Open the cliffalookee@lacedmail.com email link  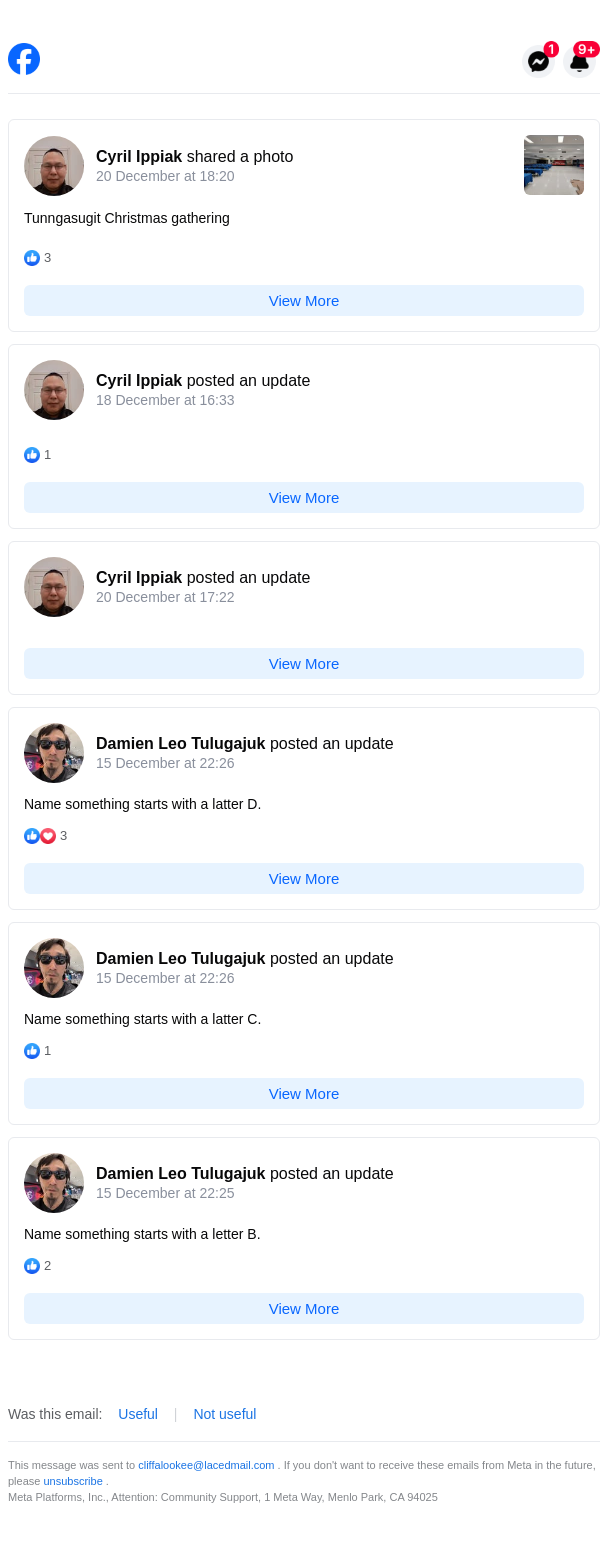click(x=206, y=1465)
